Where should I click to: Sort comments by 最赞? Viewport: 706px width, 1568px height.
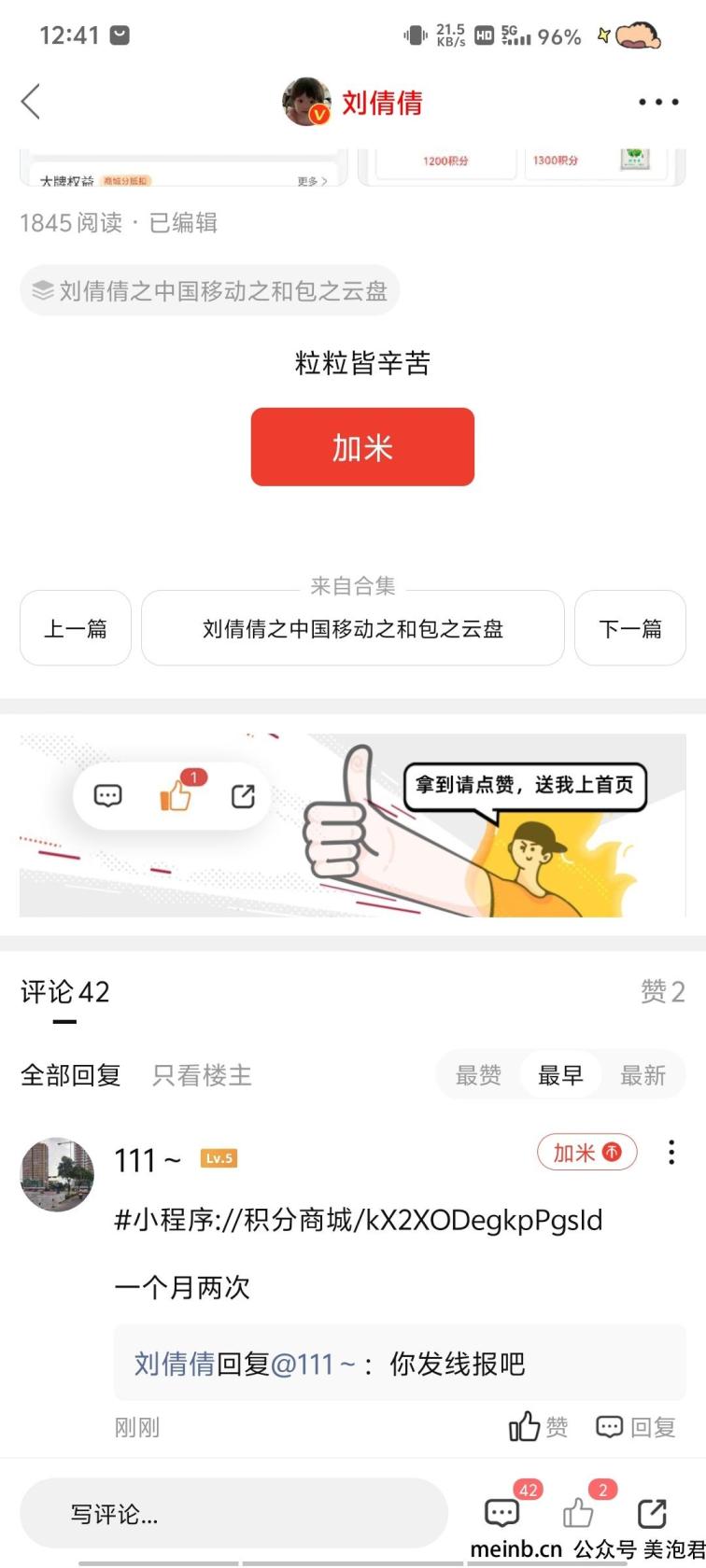click(478, 1075)
